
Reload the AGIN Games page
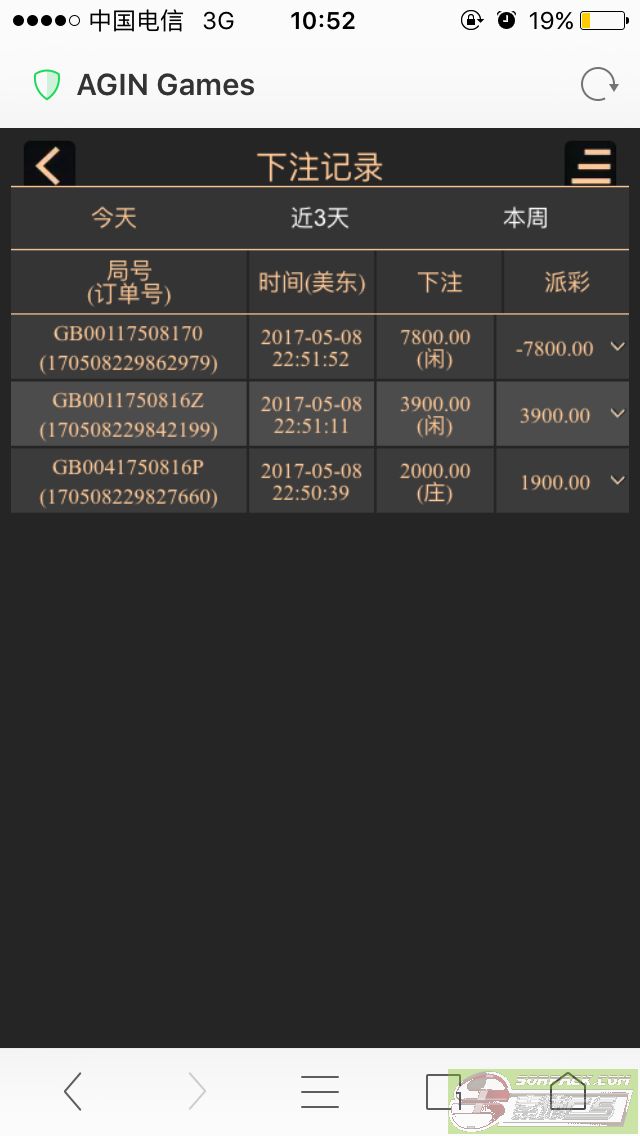pyautogui.click(x=599, y=85)
